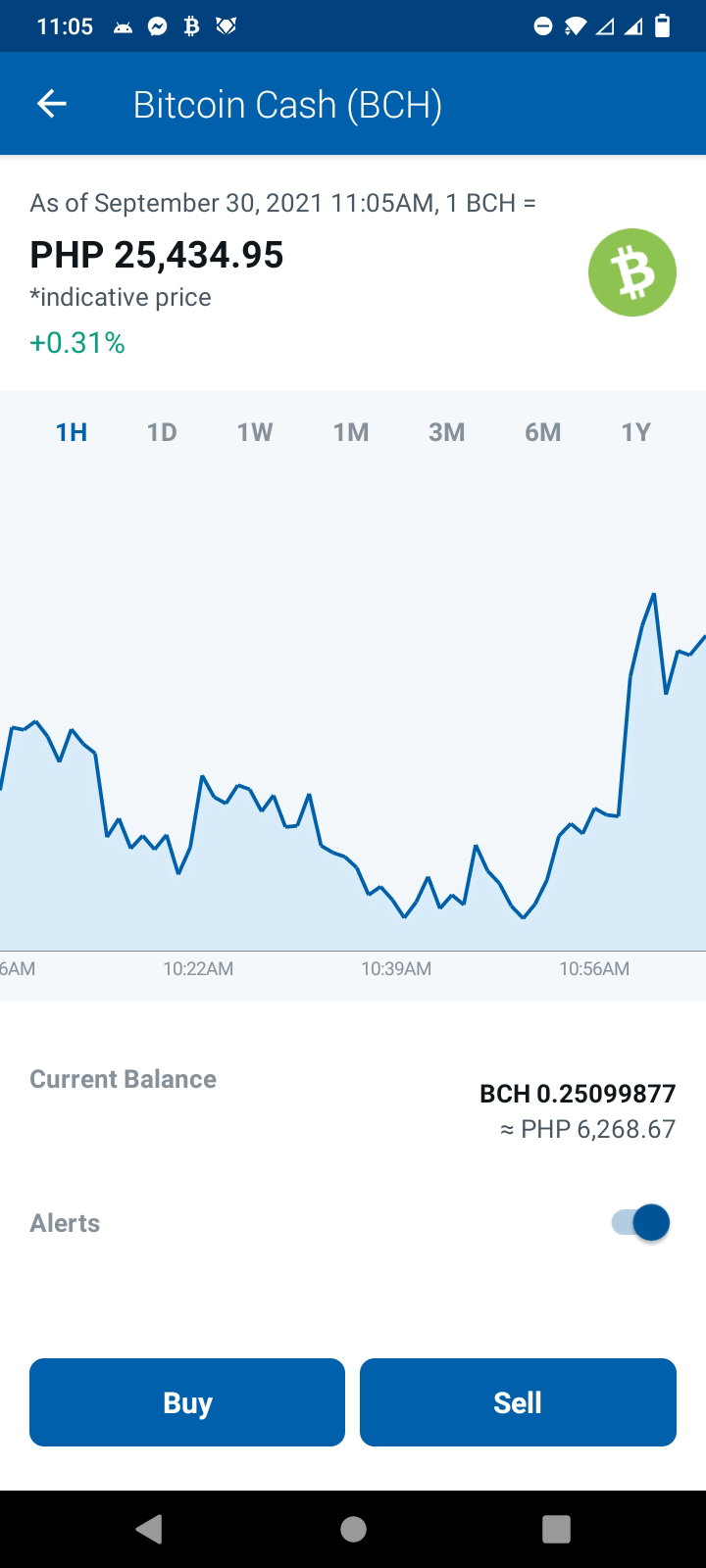
Task: Go back using the top arrow
Action: pyautogui.click(x=52, y=104)
